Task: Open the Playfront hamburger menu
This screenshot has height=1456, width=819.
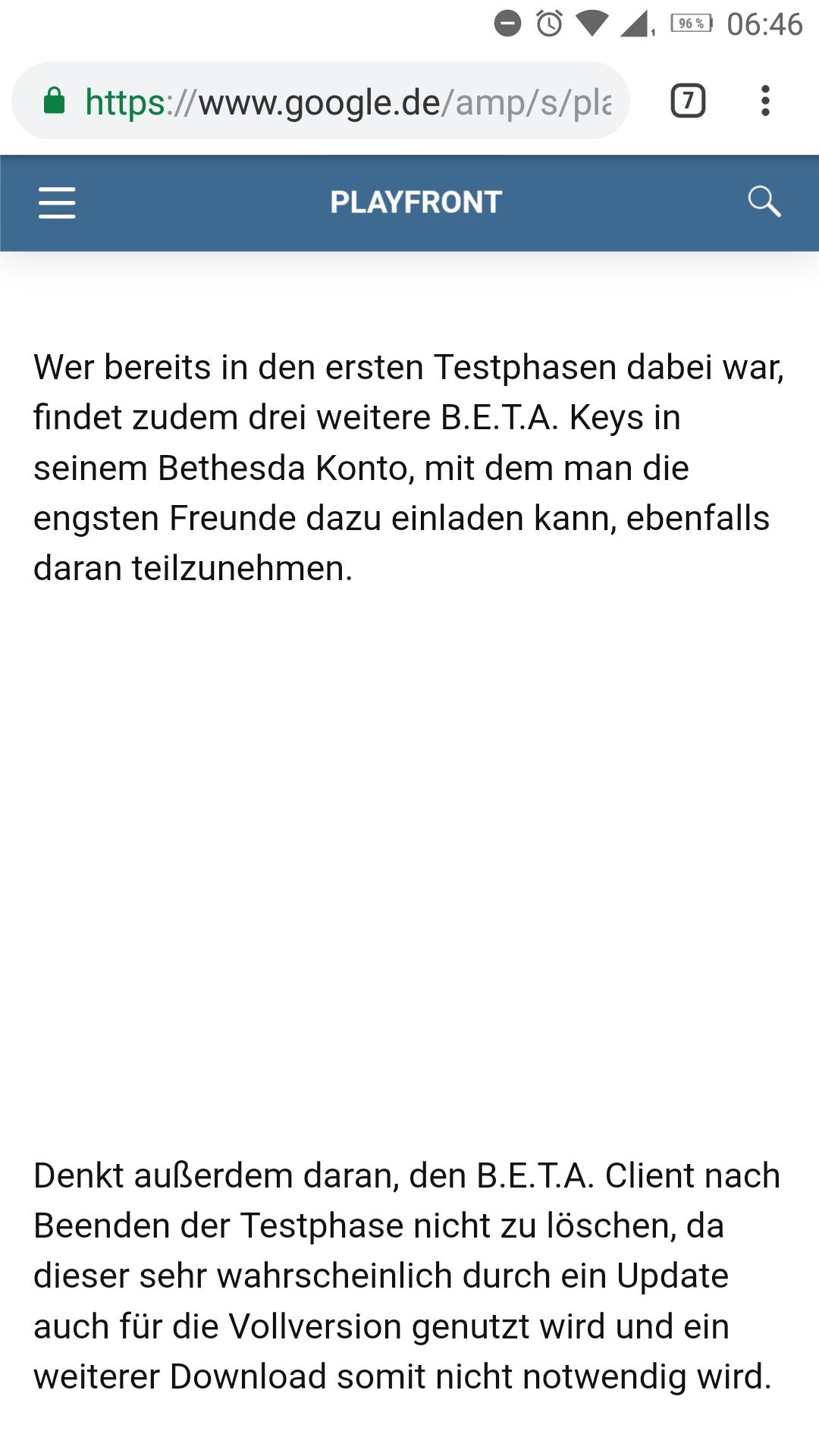Action: [57, 202]
